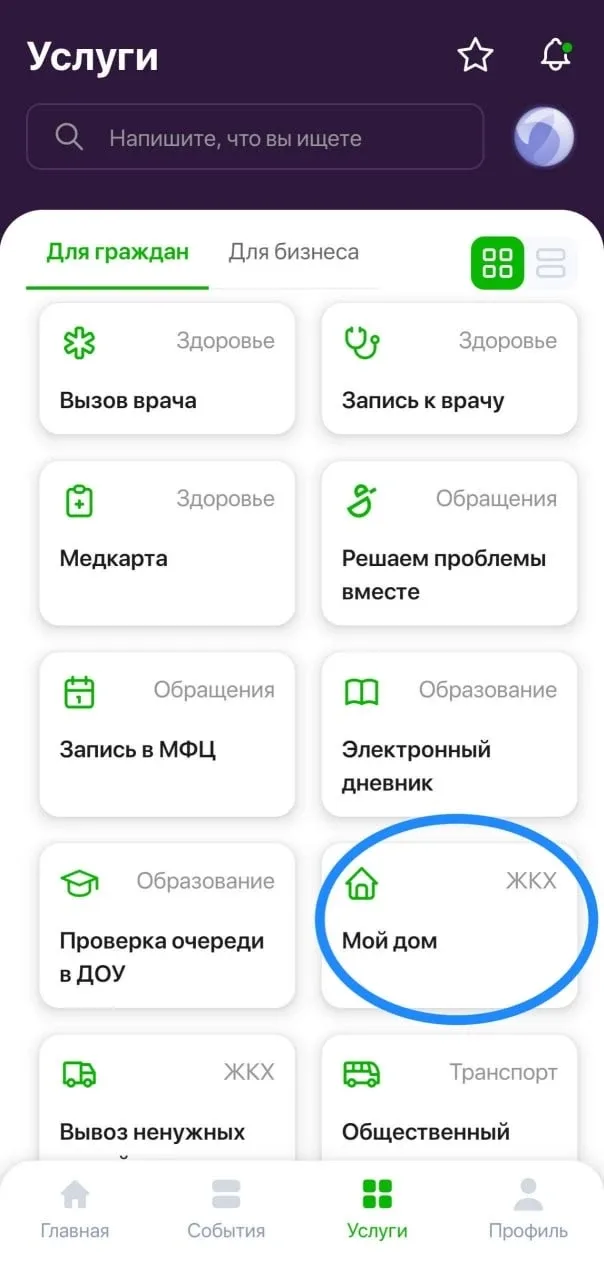Open "Запись в МФЦ" service
604x1280 pixels.
click(167, 734)
